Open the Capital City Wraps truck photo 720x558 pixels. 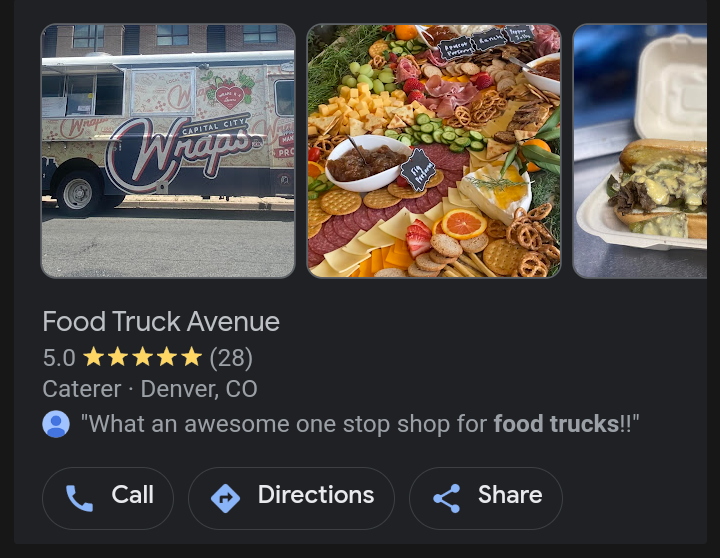click(168, 151)
